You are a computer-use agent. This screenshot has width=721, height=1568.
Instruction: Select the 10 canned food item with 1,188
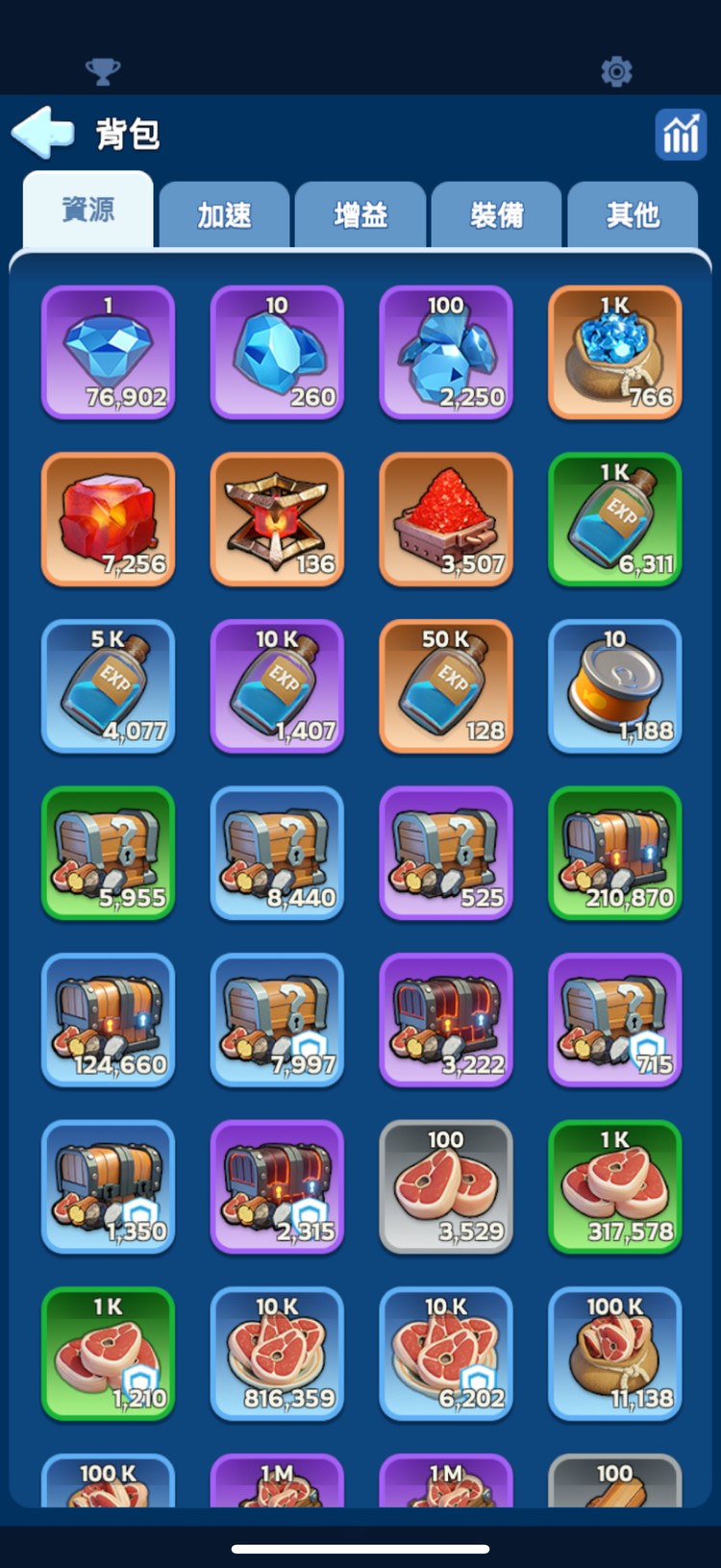tap(614, 686)
